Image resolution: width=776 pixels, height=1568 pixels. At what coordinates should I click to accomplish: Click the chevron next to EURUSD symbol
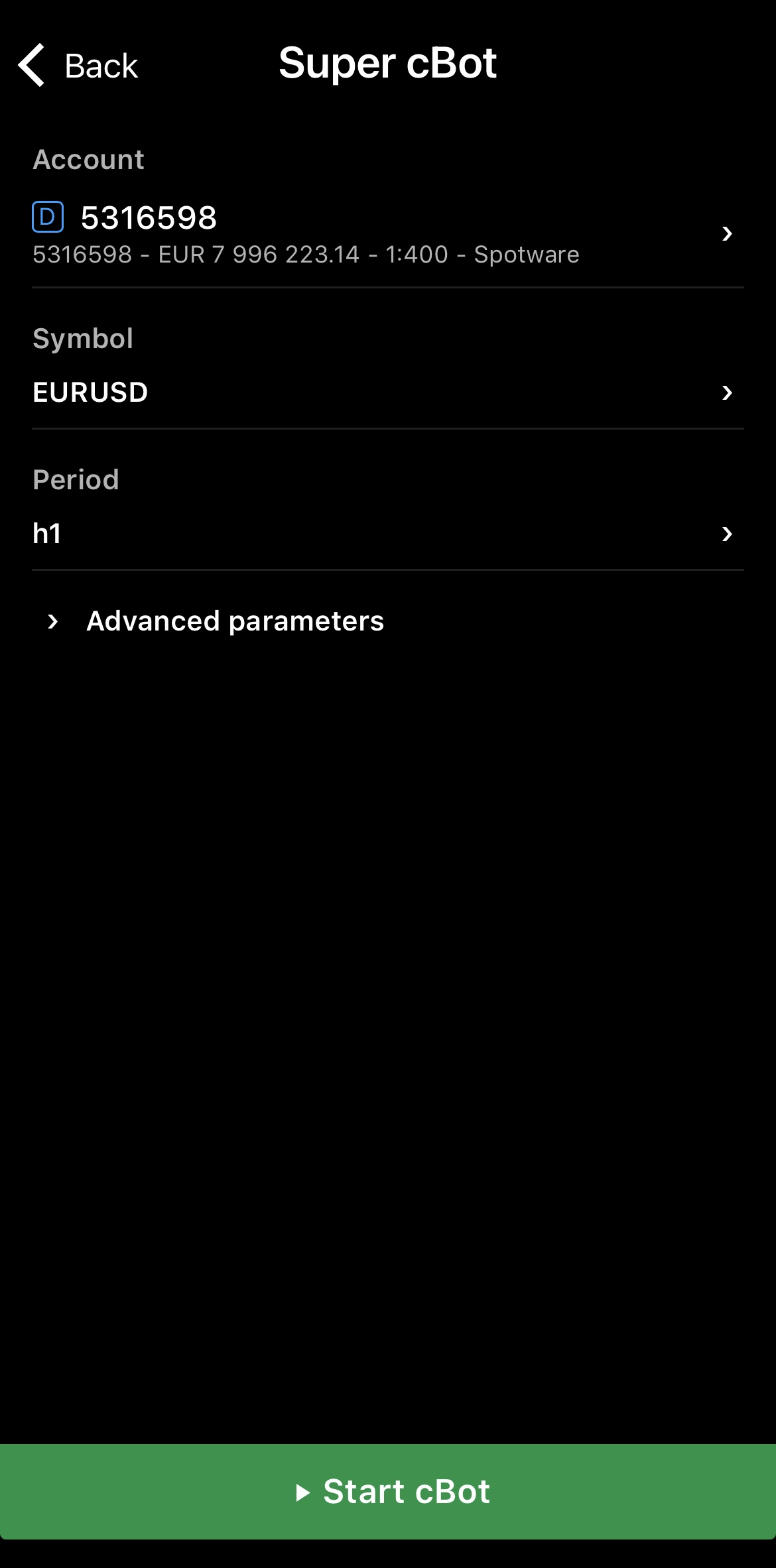[x=728, y=392]
